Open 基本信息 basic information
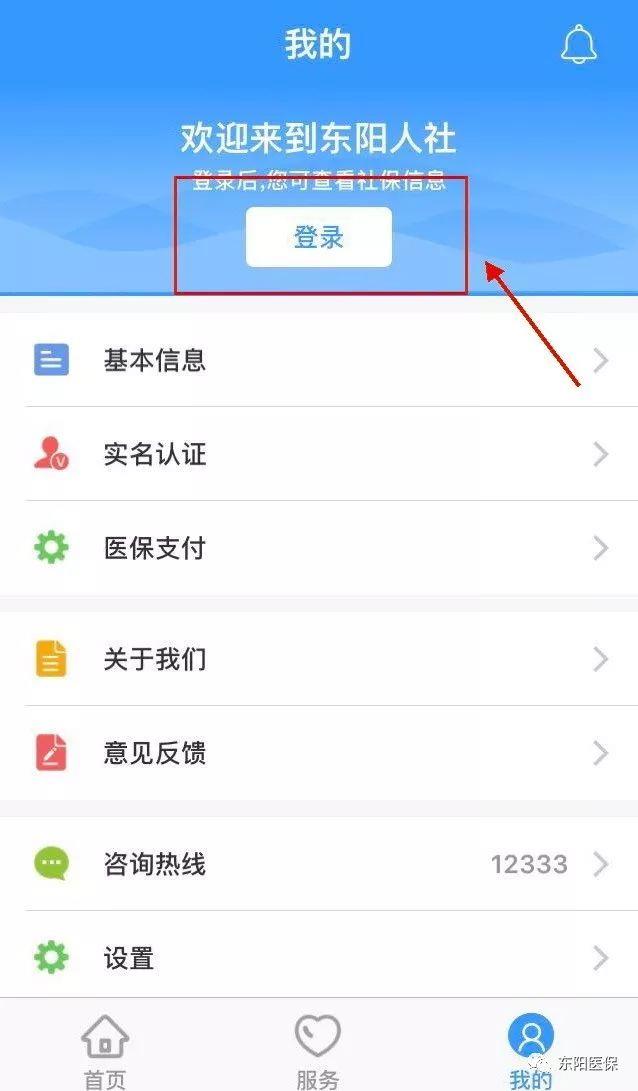Image resolution: width=638 pixels, height=1091 pixels. pos(319,360)
